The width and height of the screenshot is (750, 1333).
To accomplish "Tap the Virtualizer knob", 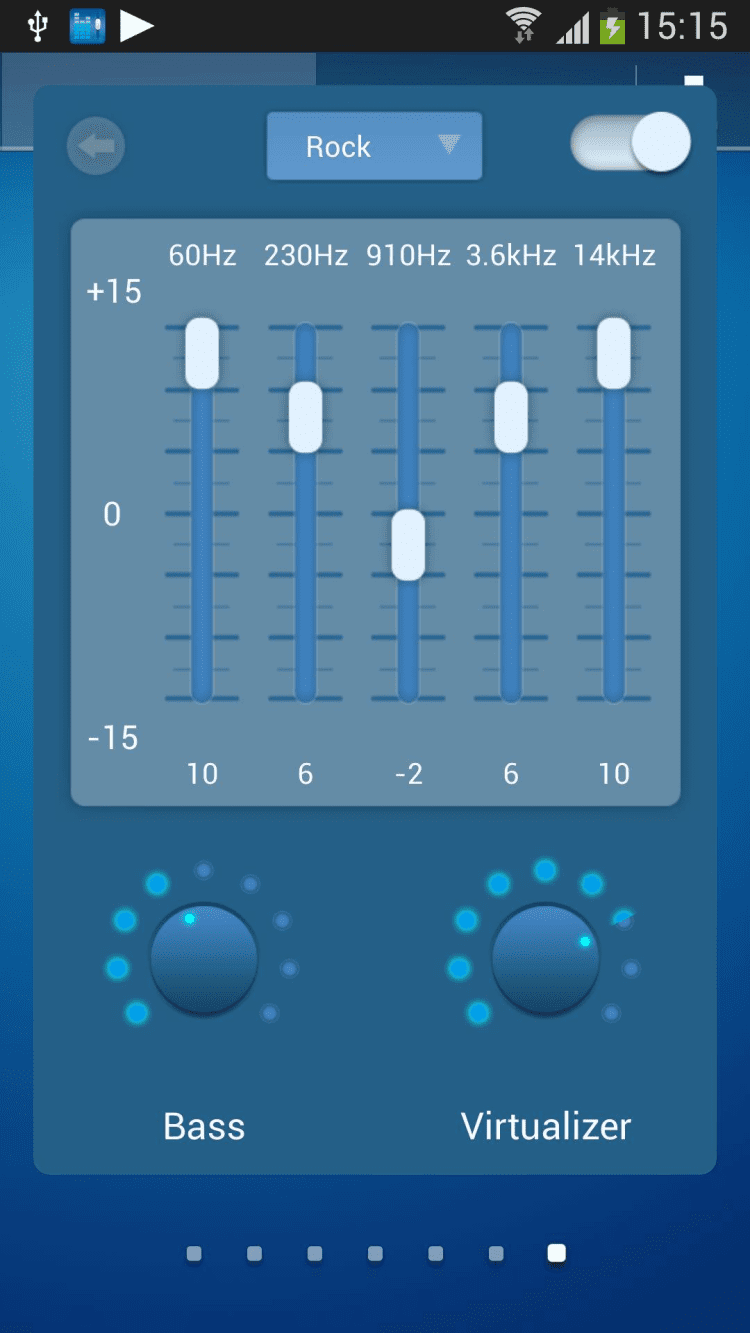I will (x=546, y=959).
